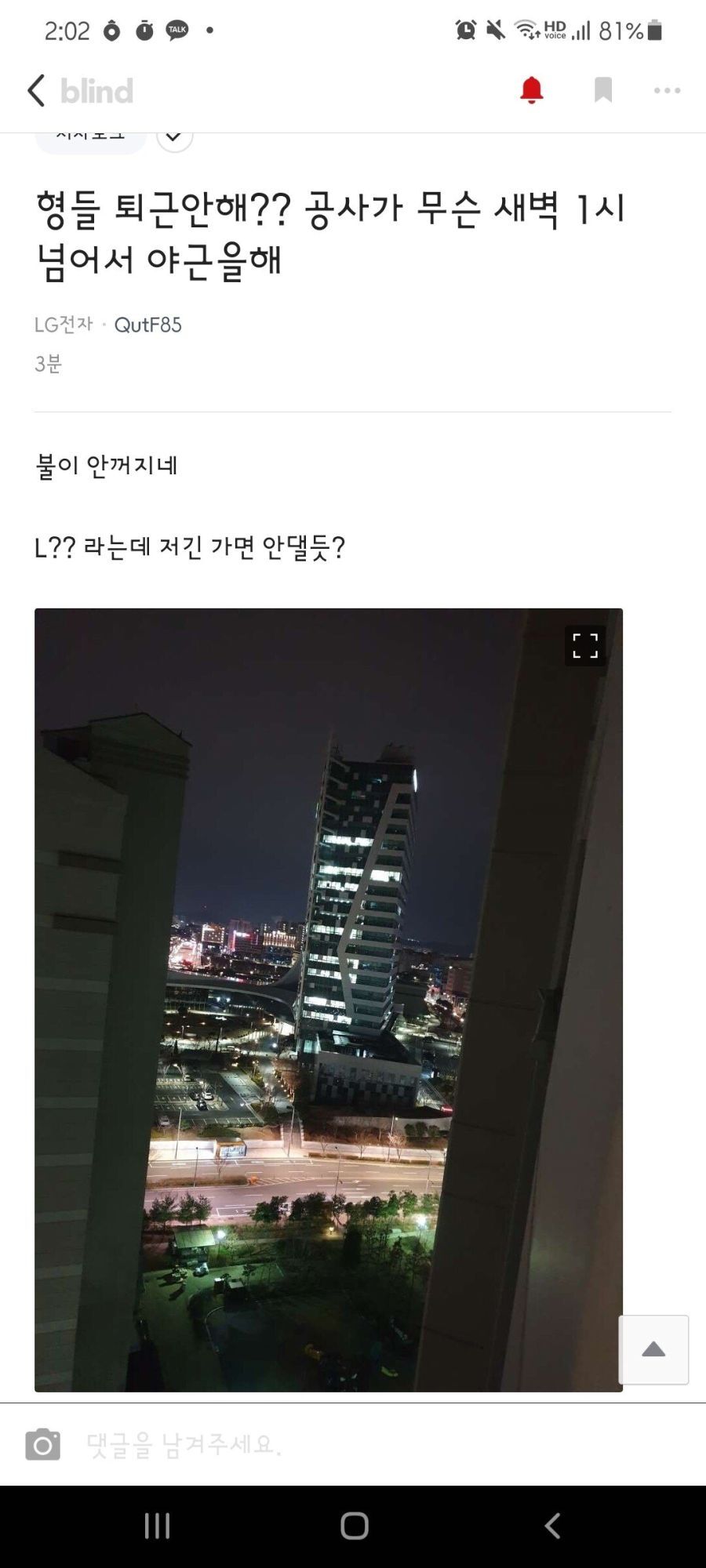This screenshot has height=1568, width=706.
Task: Jump to top with the up-arrow button
Action: 653,1349
